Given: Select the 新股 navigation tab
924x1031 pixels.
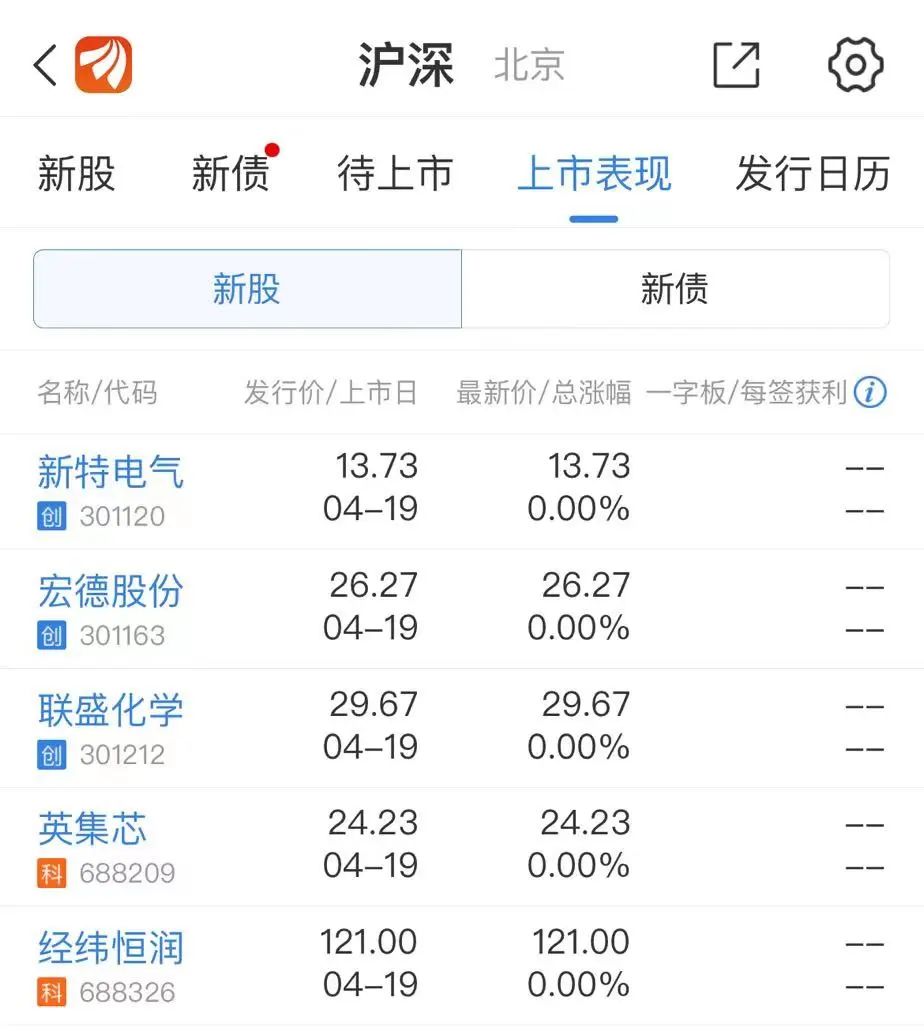Looking at the screenshot, I should point(78,172).
